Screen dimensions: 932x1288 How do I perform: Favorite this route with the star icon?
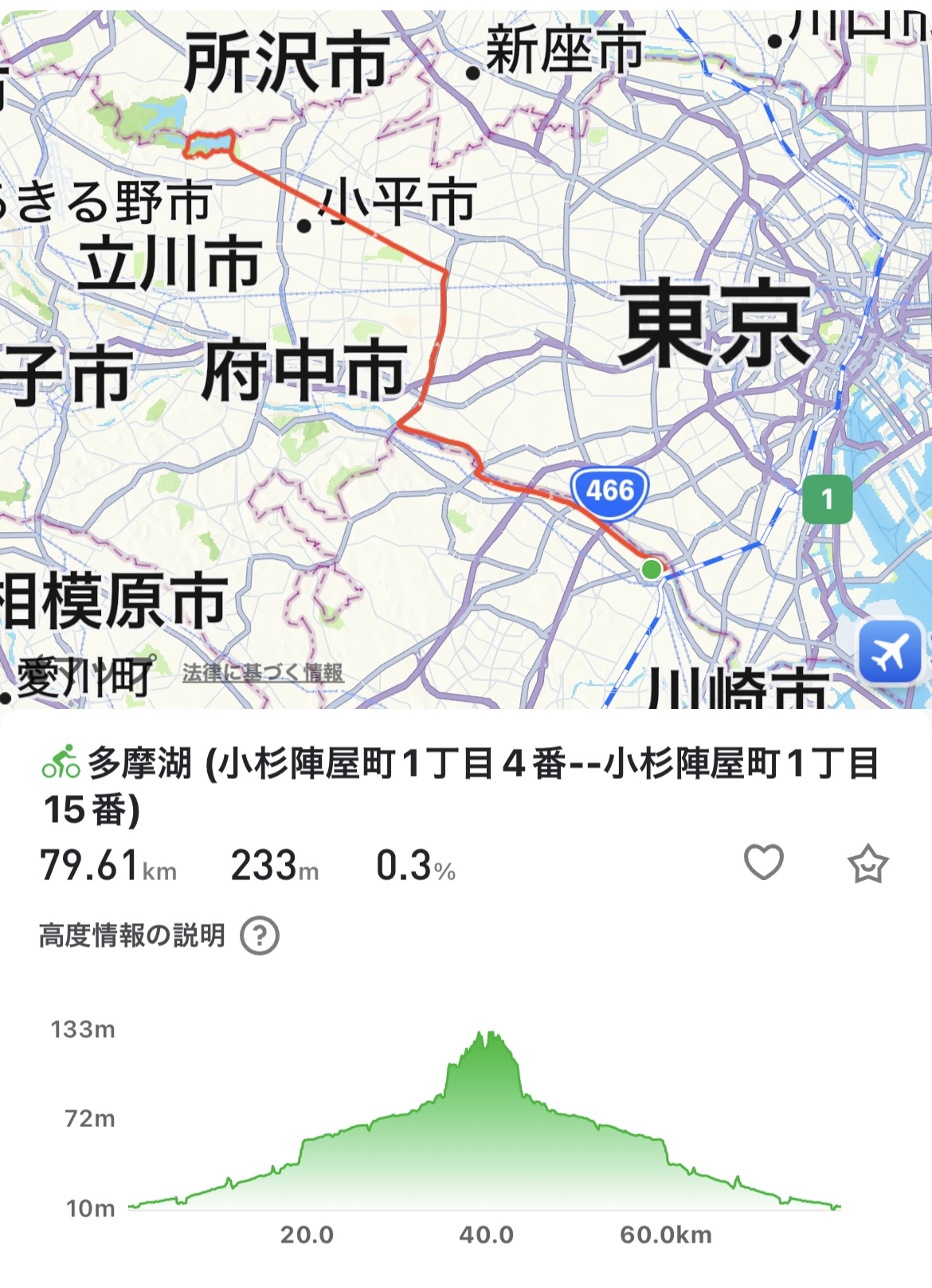(x=867, y=864)
